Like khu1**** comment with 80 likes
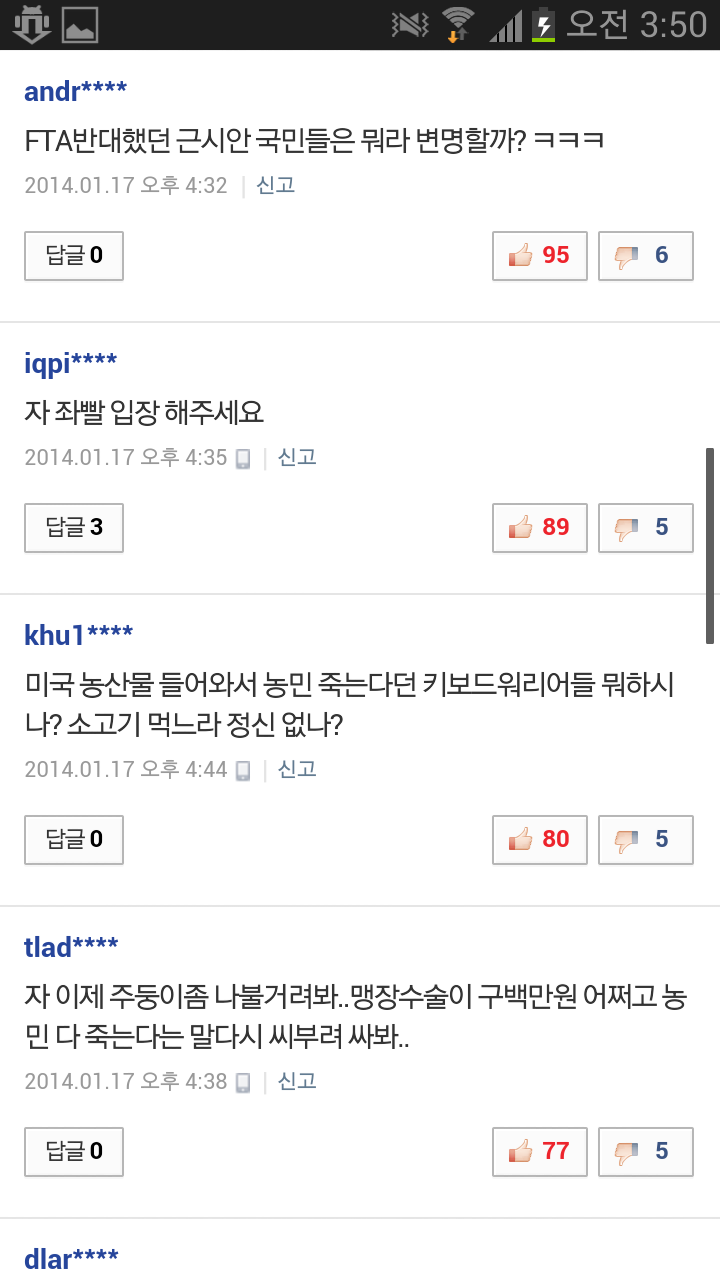Screen dimensions: 720x1280 point(540,840)
